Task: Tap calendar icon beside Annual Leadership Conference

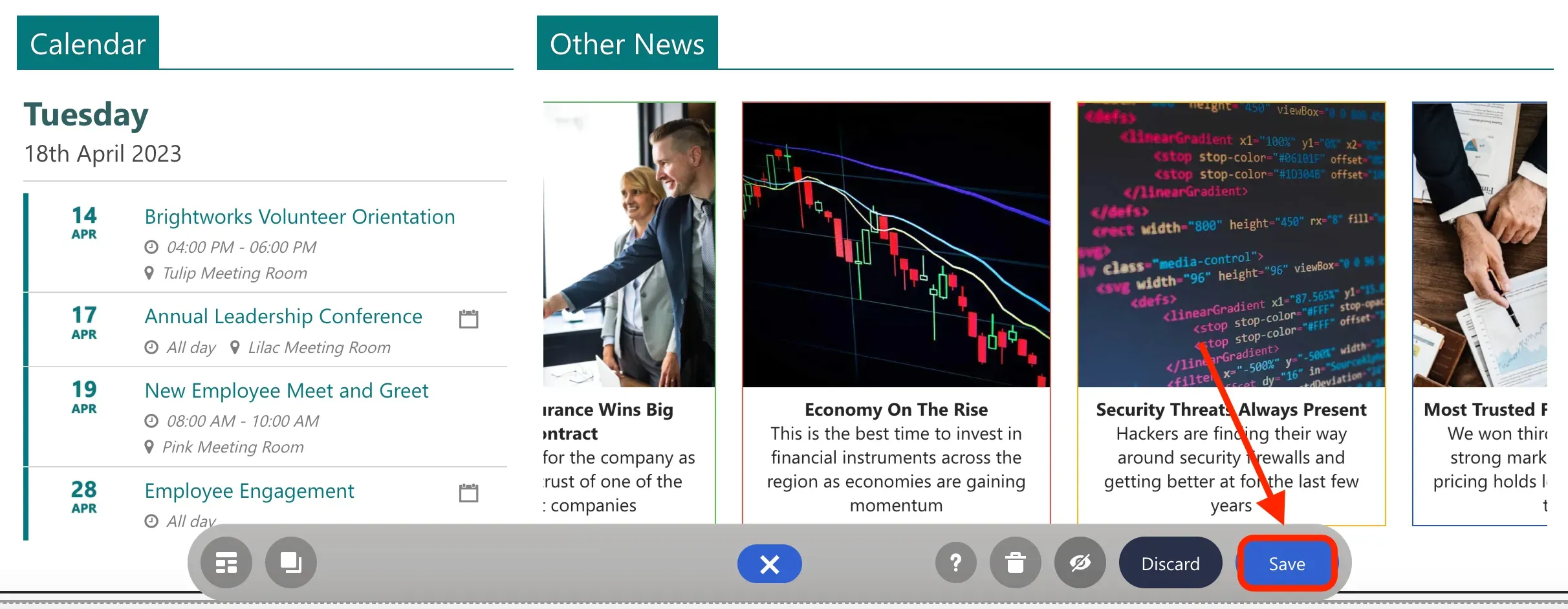Action: point(468,318)
